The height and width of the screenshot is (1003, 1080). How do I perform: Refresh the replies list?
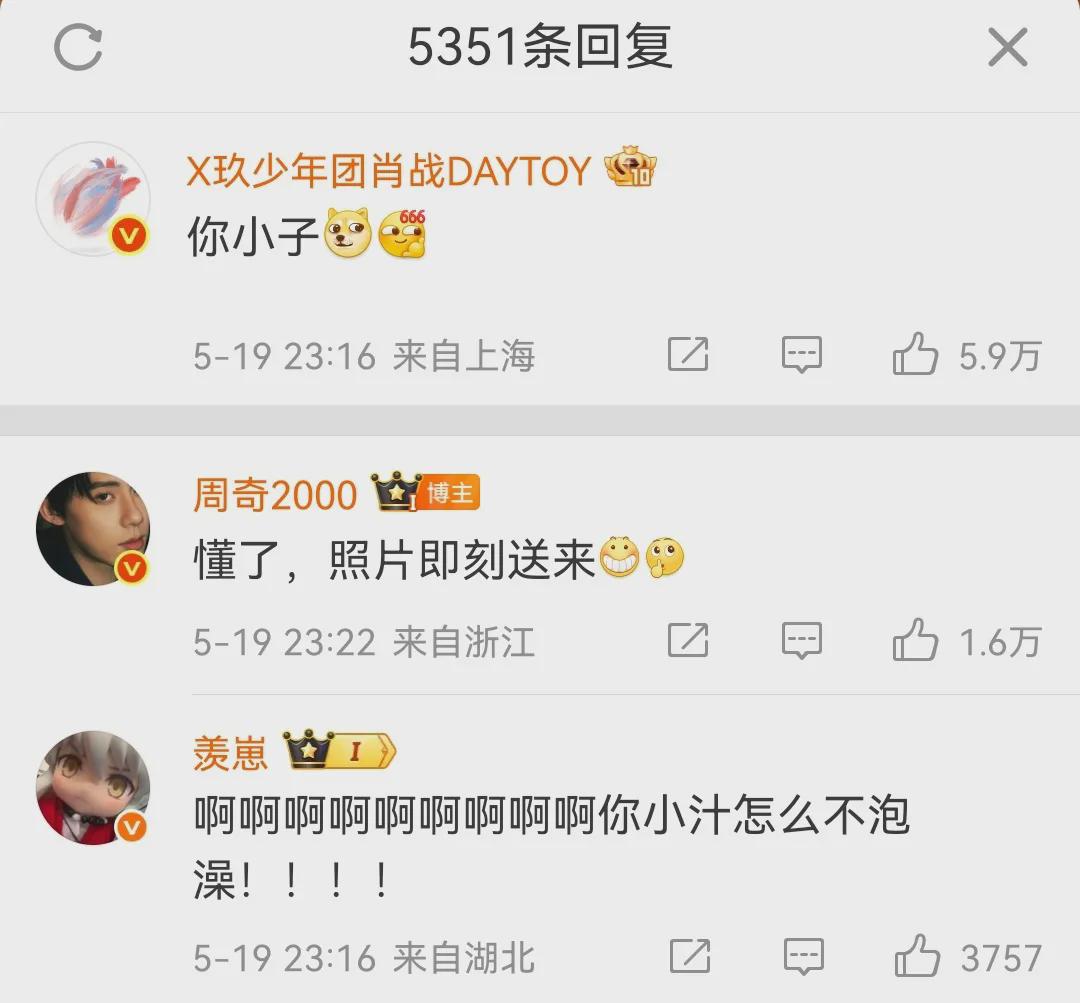(78, 48)
